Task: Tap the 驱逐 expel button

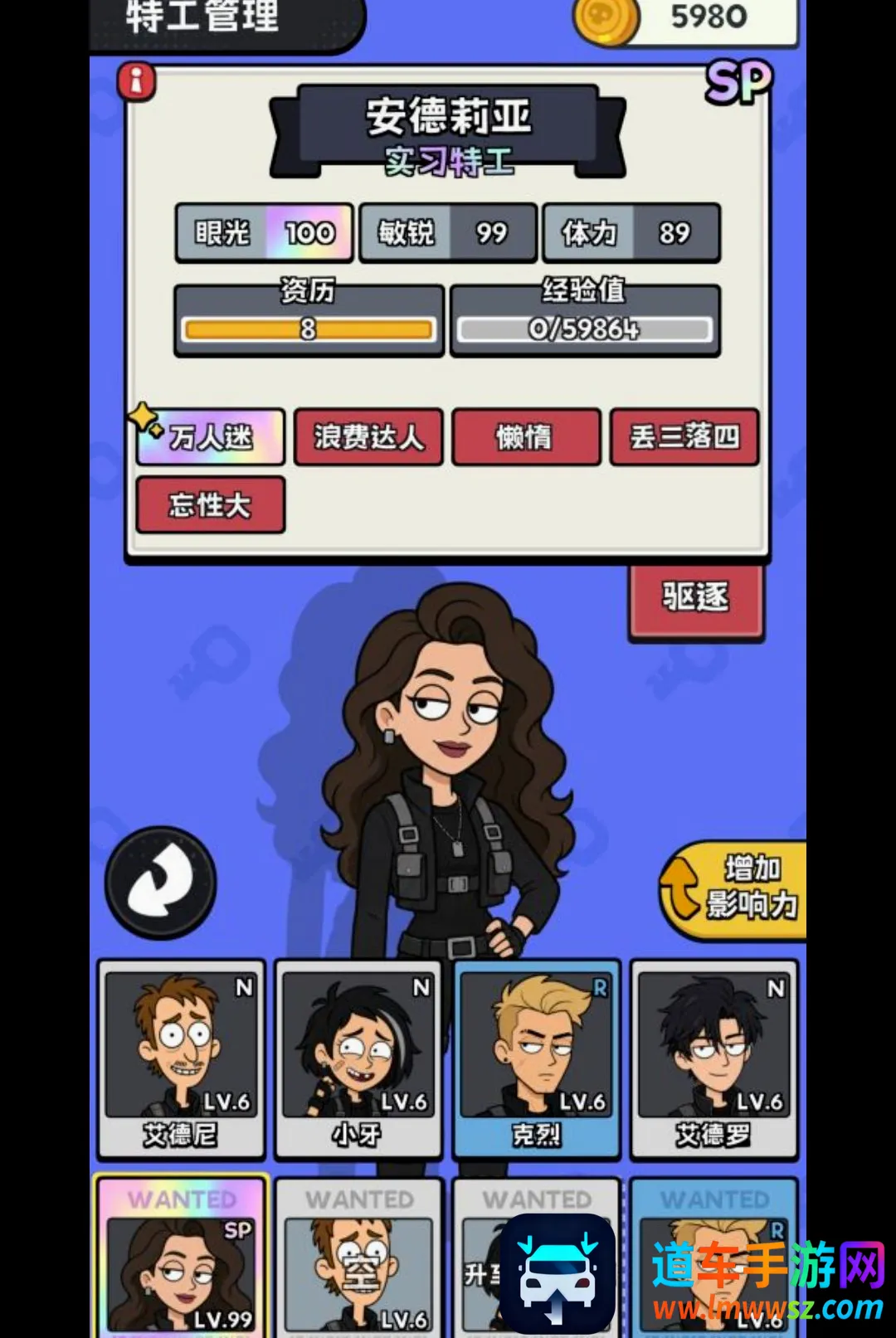Action: [x=695, y=599]
